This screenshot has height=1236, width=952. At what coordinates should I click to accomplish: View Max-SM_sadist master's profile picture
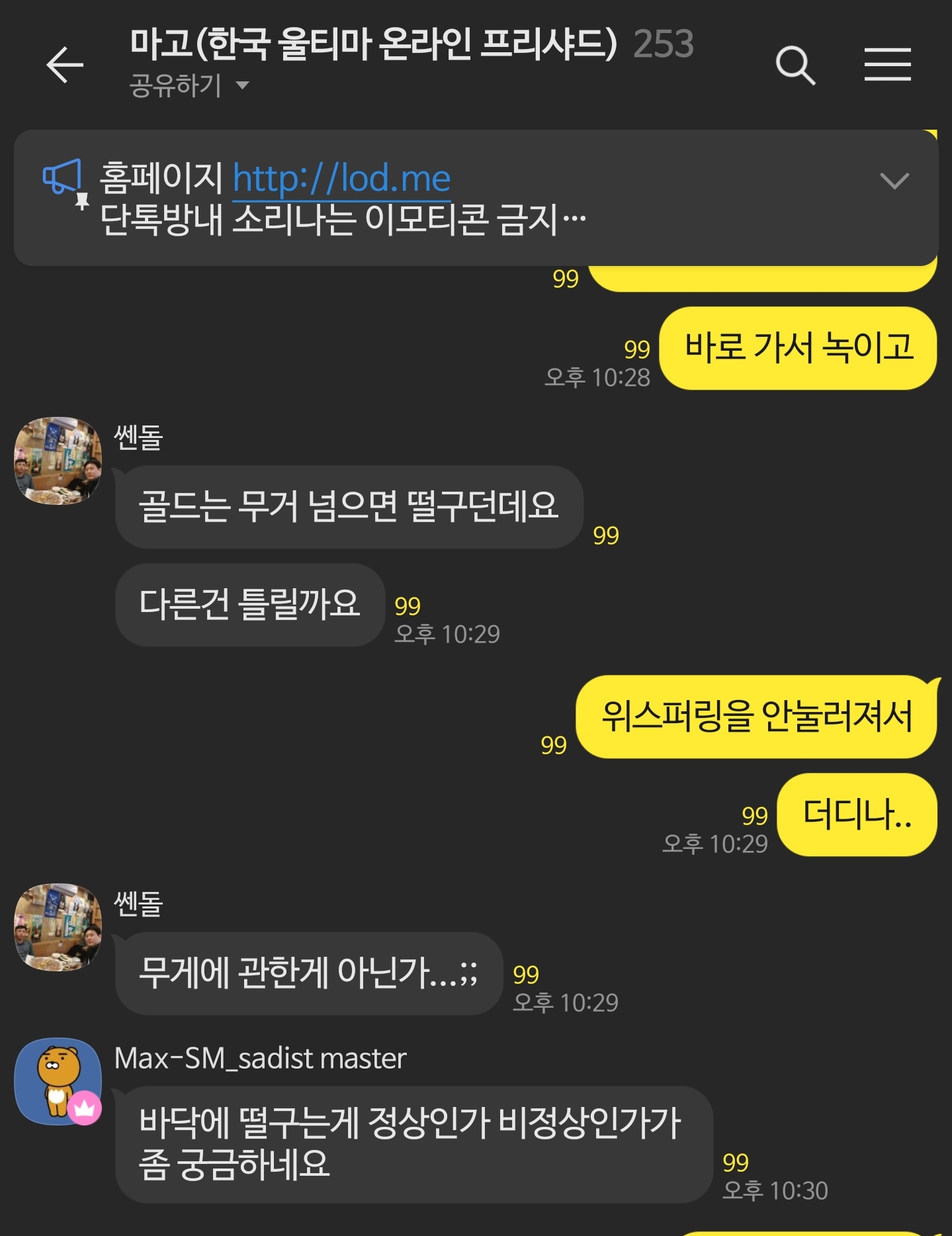tap(58, 1081)
